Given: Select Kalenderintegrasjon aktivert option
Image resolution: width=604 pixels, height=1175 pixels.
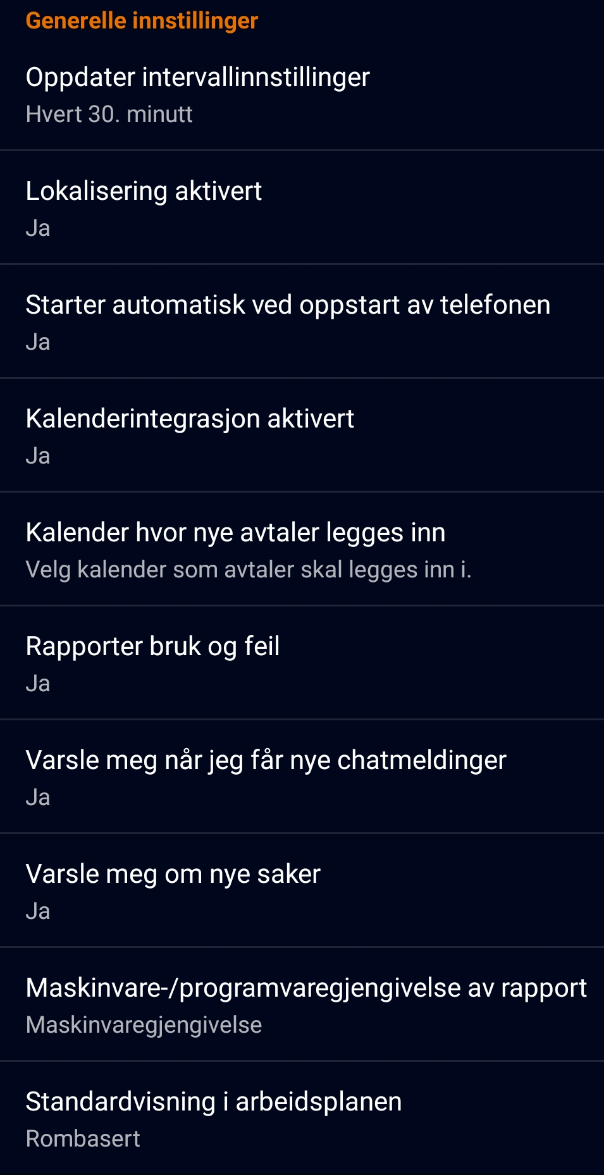Looking at the screenshot, I should (300, 436).
